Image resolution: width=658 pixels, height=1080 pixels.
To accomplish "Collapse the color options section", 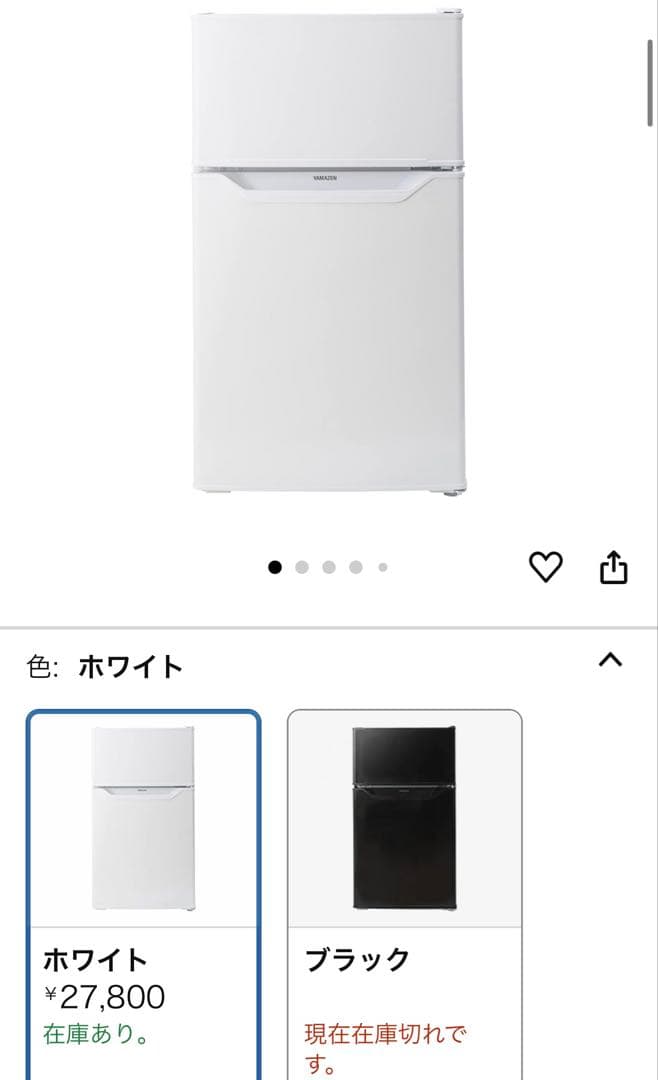I will [x=609, y=660].
